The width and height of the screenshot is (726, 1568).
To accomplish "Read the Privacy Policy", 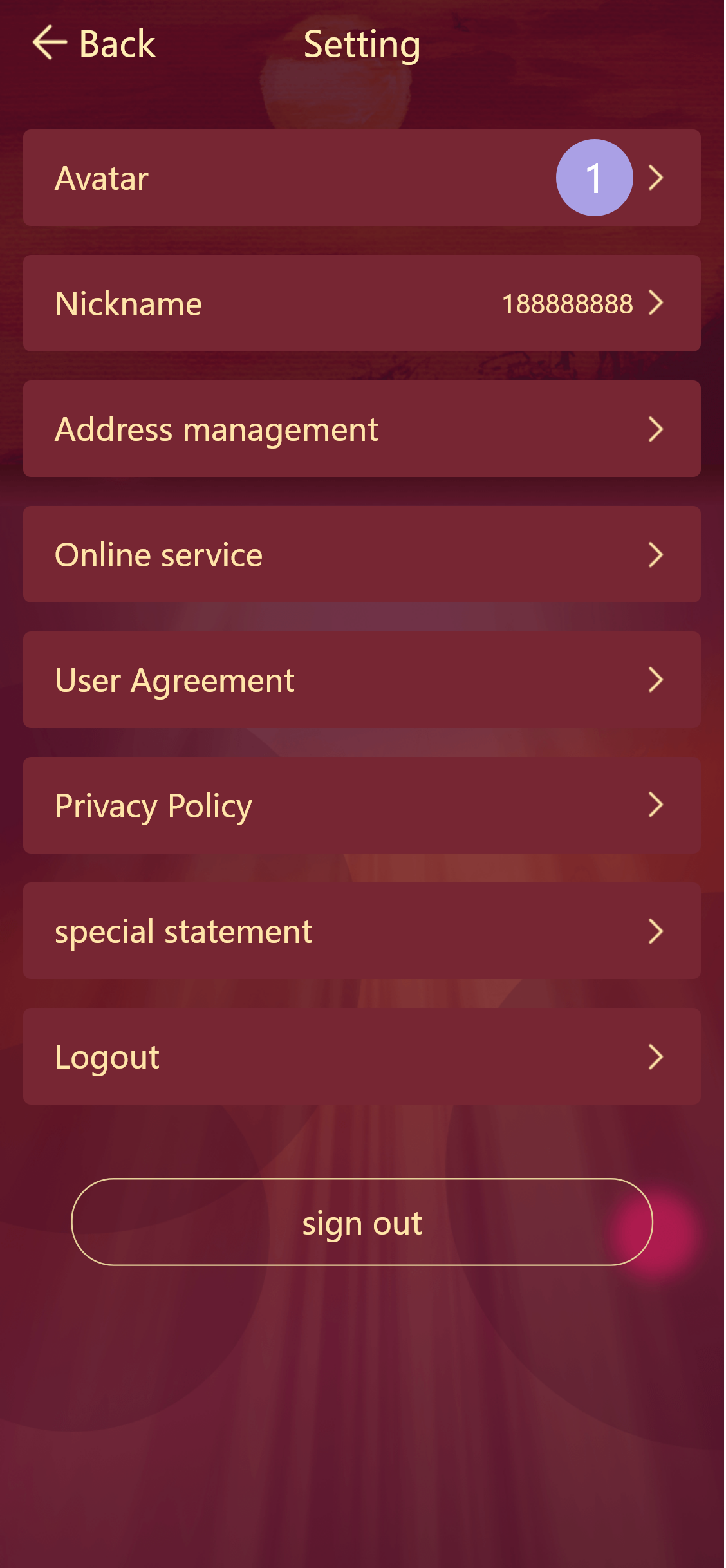I will [x=362, y=805].
